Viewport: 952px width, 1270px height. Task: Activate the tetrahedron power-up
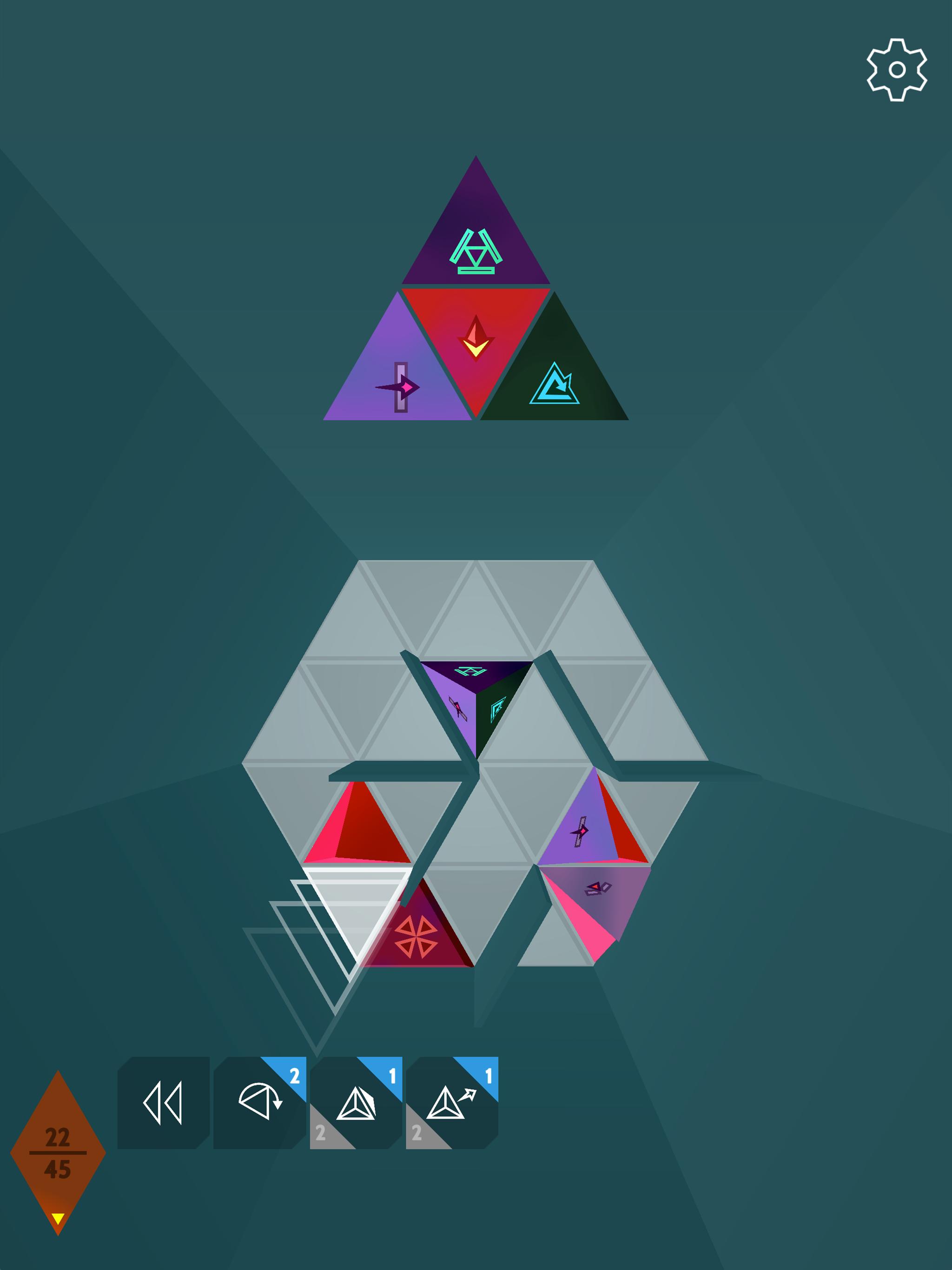[356, 1103]
